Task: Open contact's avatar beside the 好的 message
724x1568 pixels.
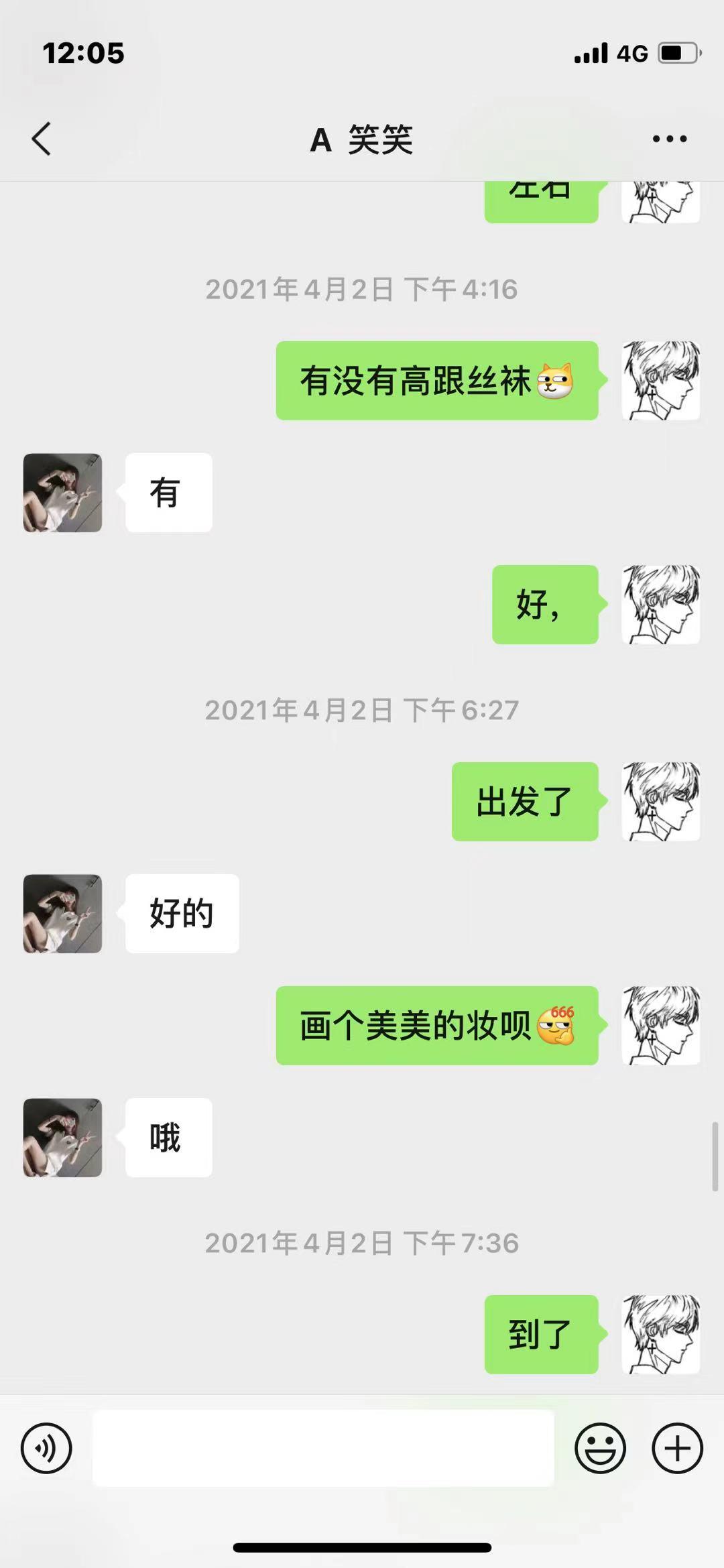Action: 62,914
